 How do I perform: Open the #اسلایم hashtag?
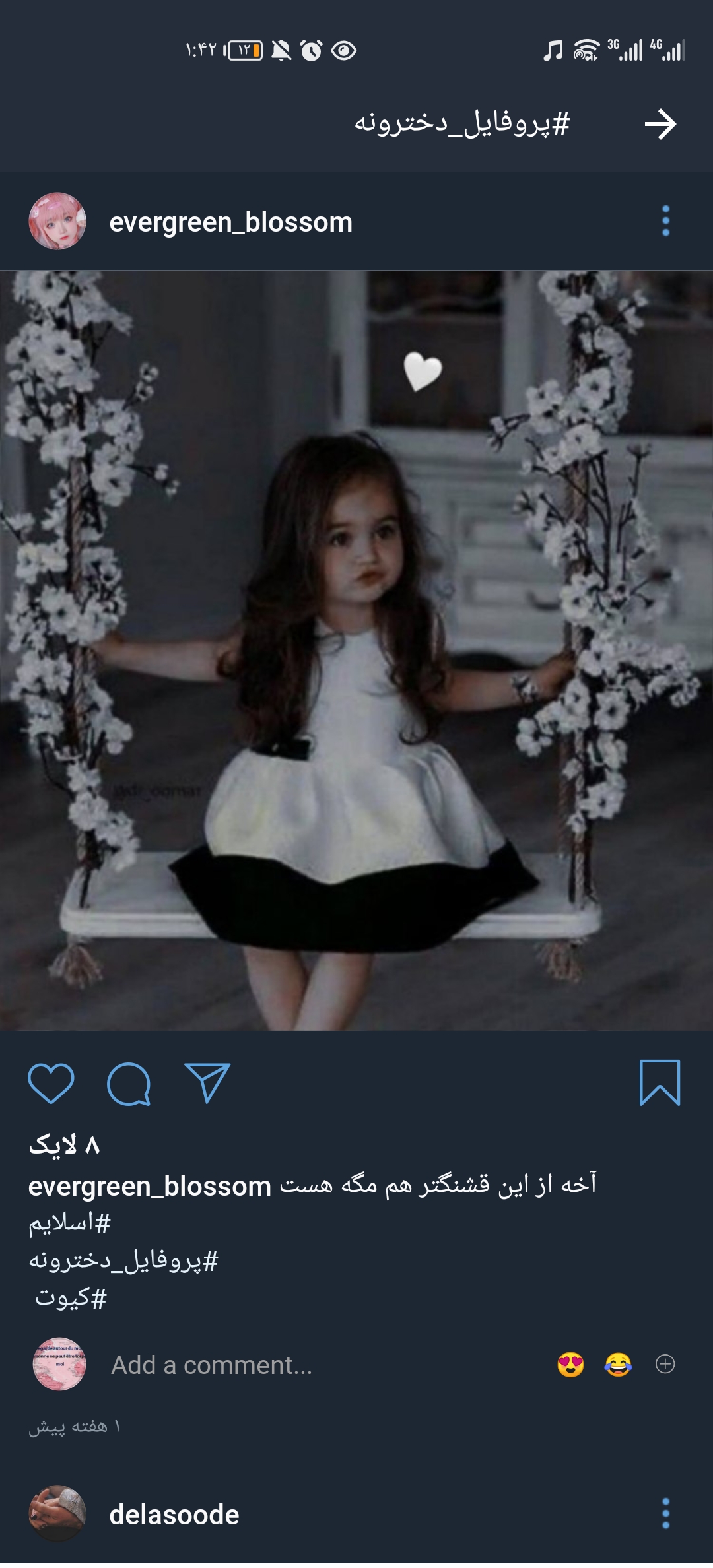click(69, 1224)
